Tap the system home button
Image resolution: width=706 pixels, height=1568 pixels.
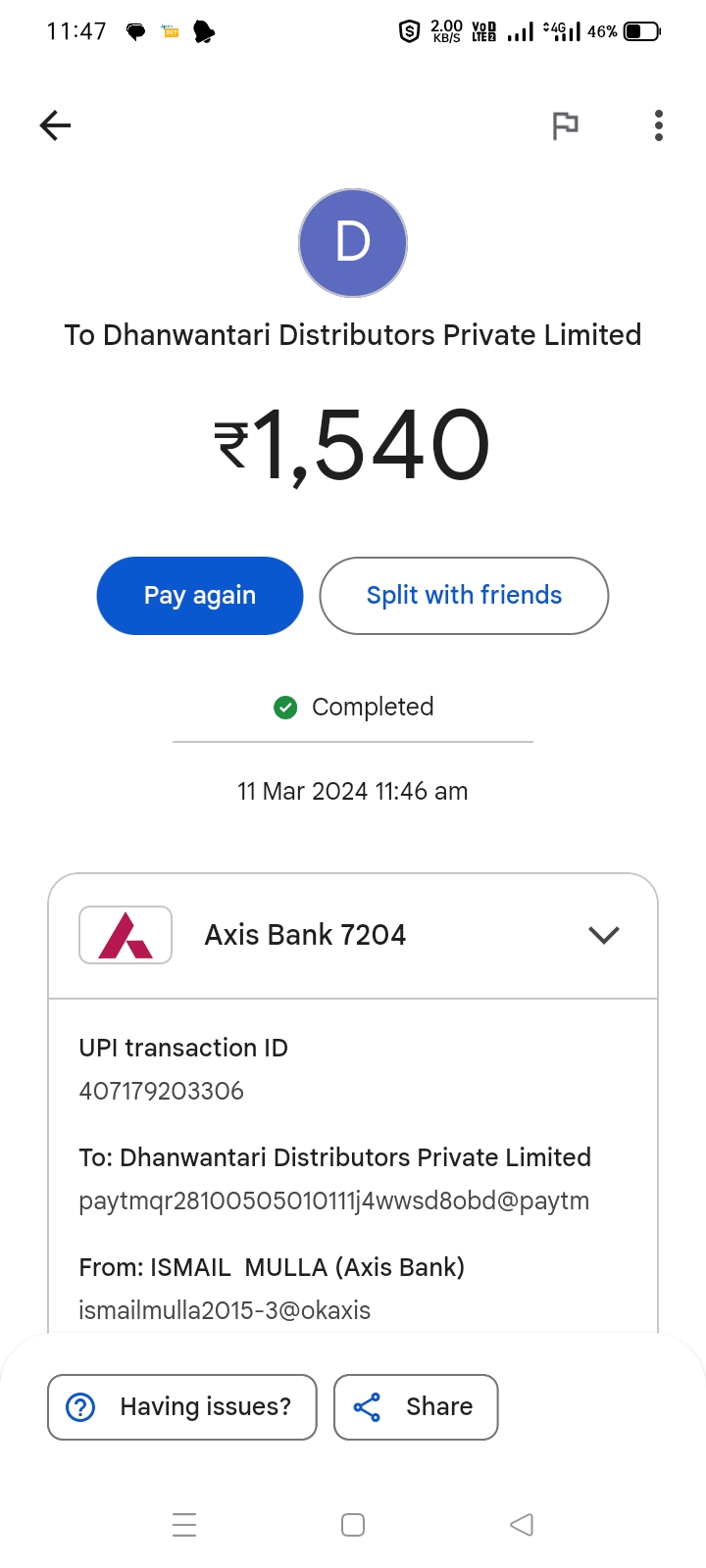(353, 1525)
